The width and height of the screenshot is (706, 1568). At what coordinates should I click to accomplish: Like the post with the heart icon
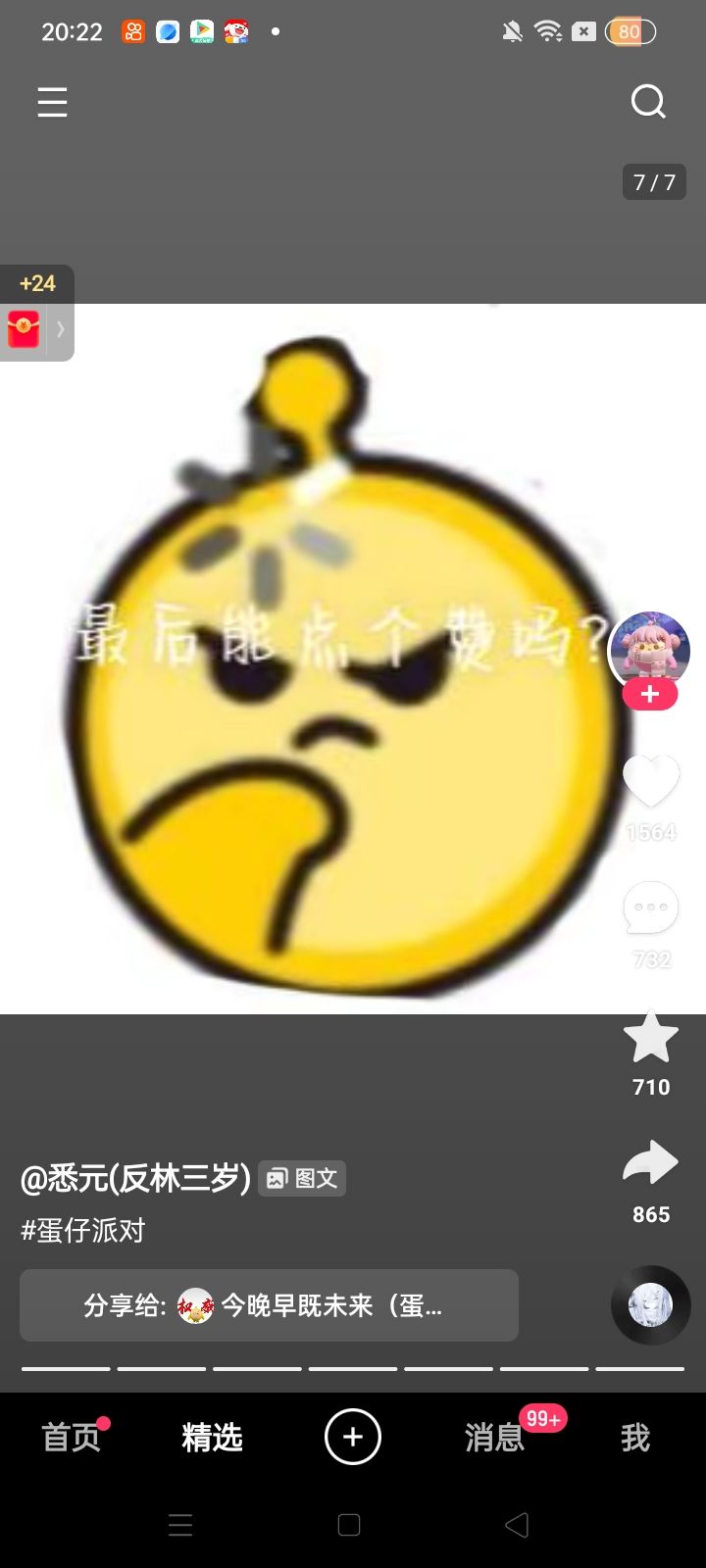650,779
